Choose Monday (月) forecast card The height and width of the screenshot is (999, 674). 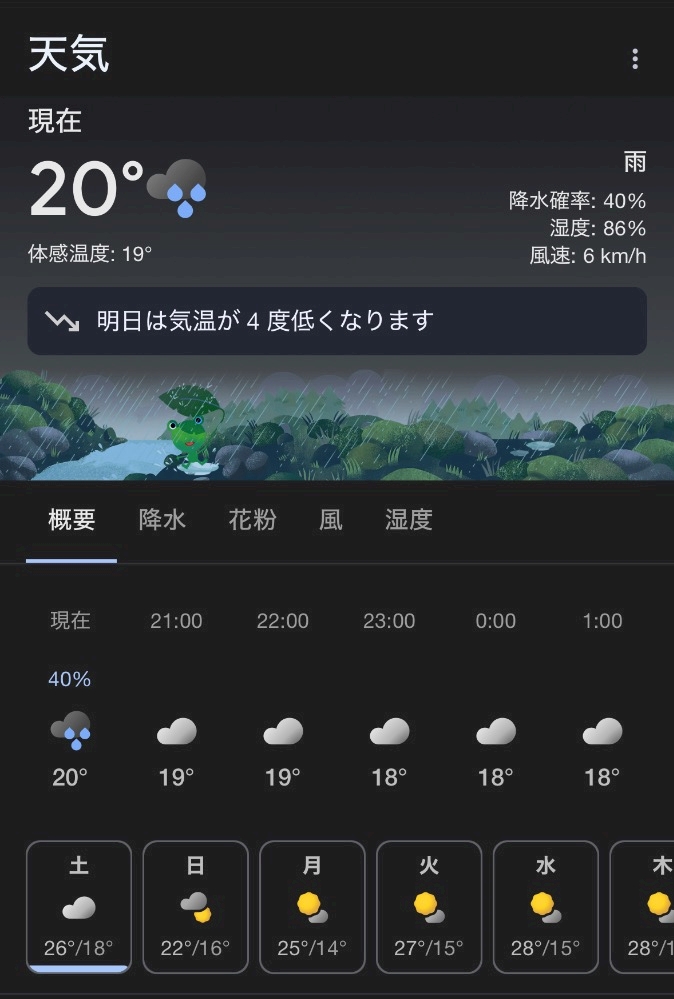click(312, 906)
